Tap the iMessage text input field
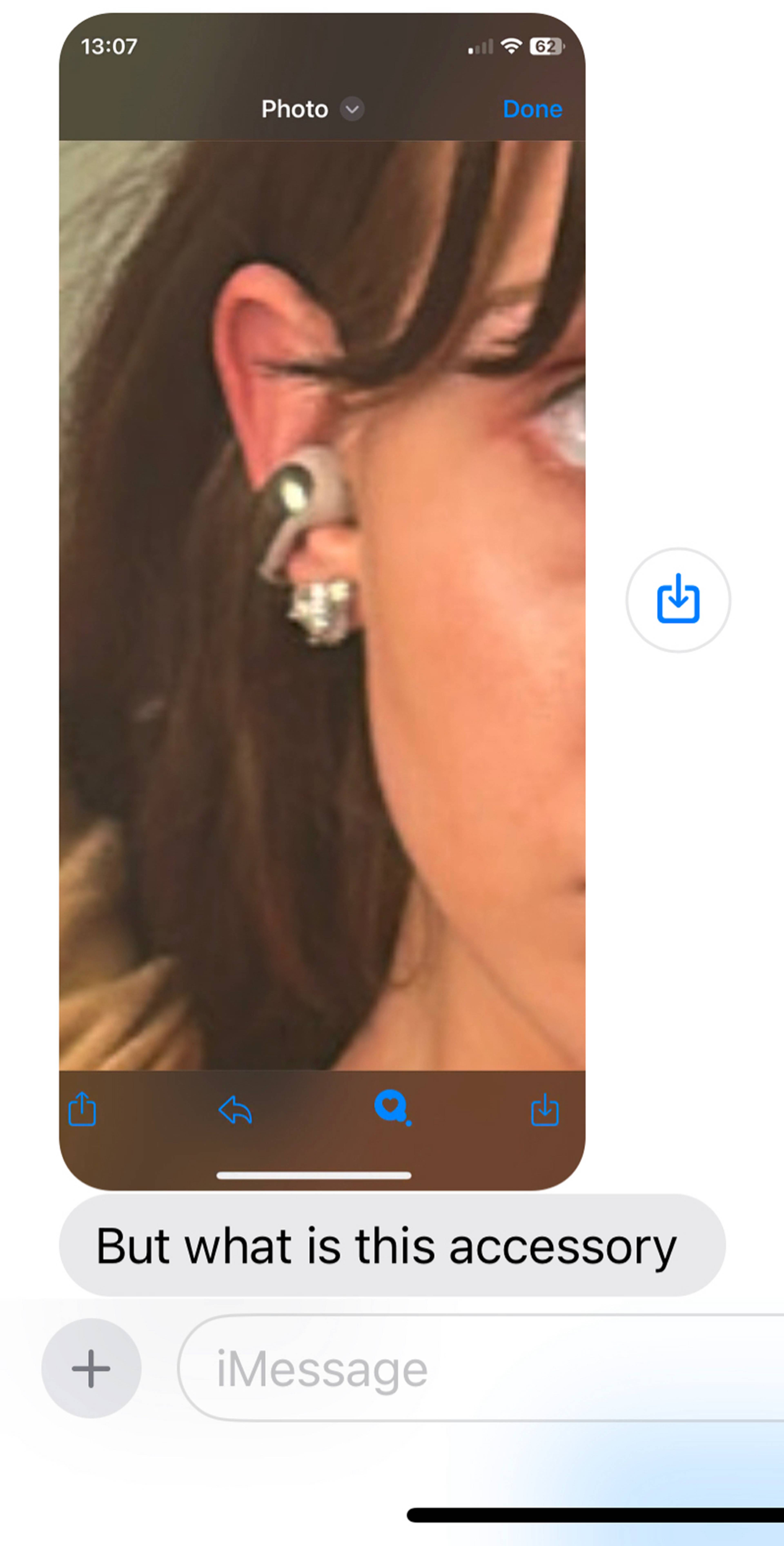784x1546 pixels. click(420, 1370)
